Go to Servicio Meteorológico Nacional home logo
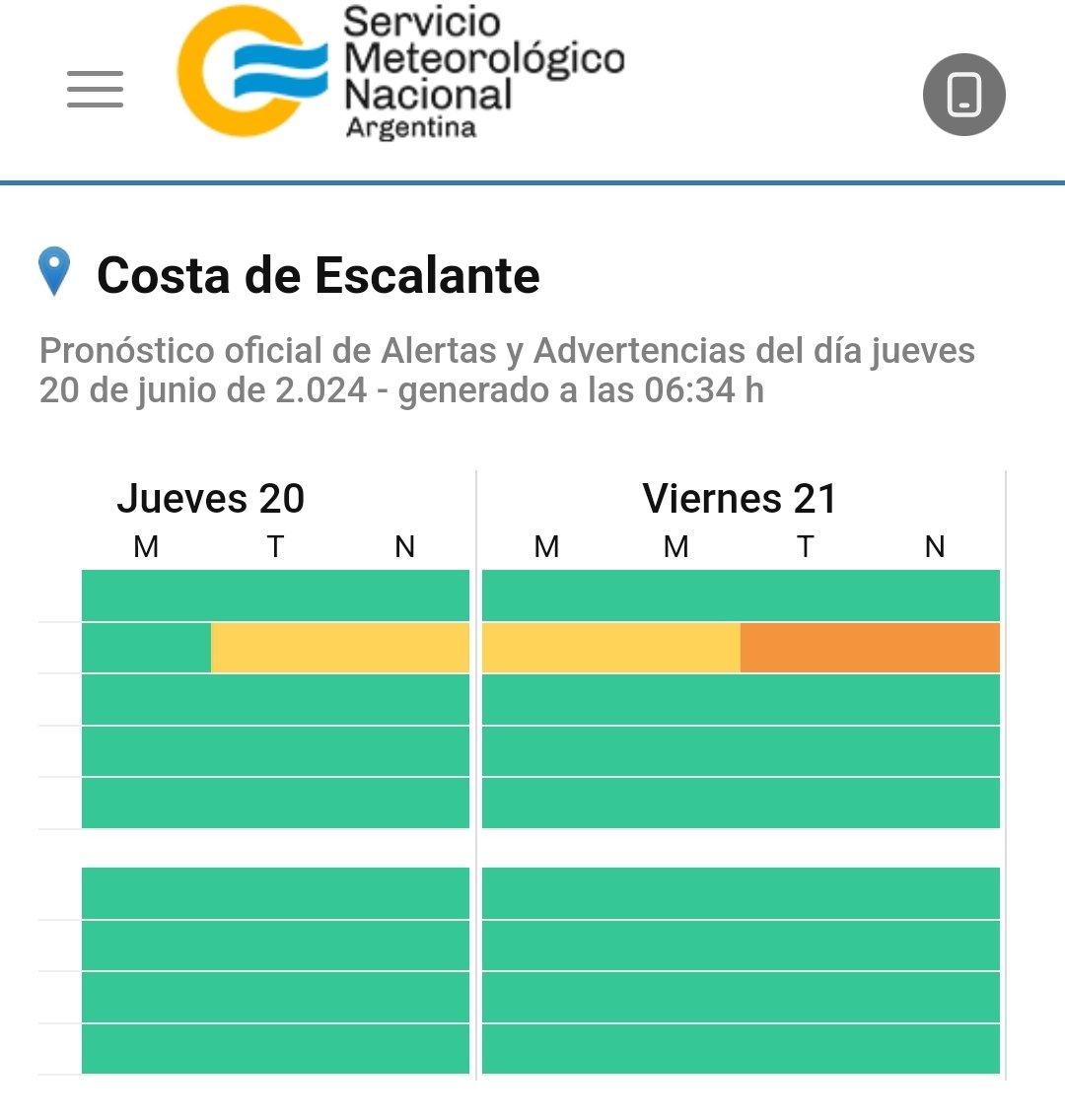The width and height of the screenshot is (1065, 1120). pos(399,74)
